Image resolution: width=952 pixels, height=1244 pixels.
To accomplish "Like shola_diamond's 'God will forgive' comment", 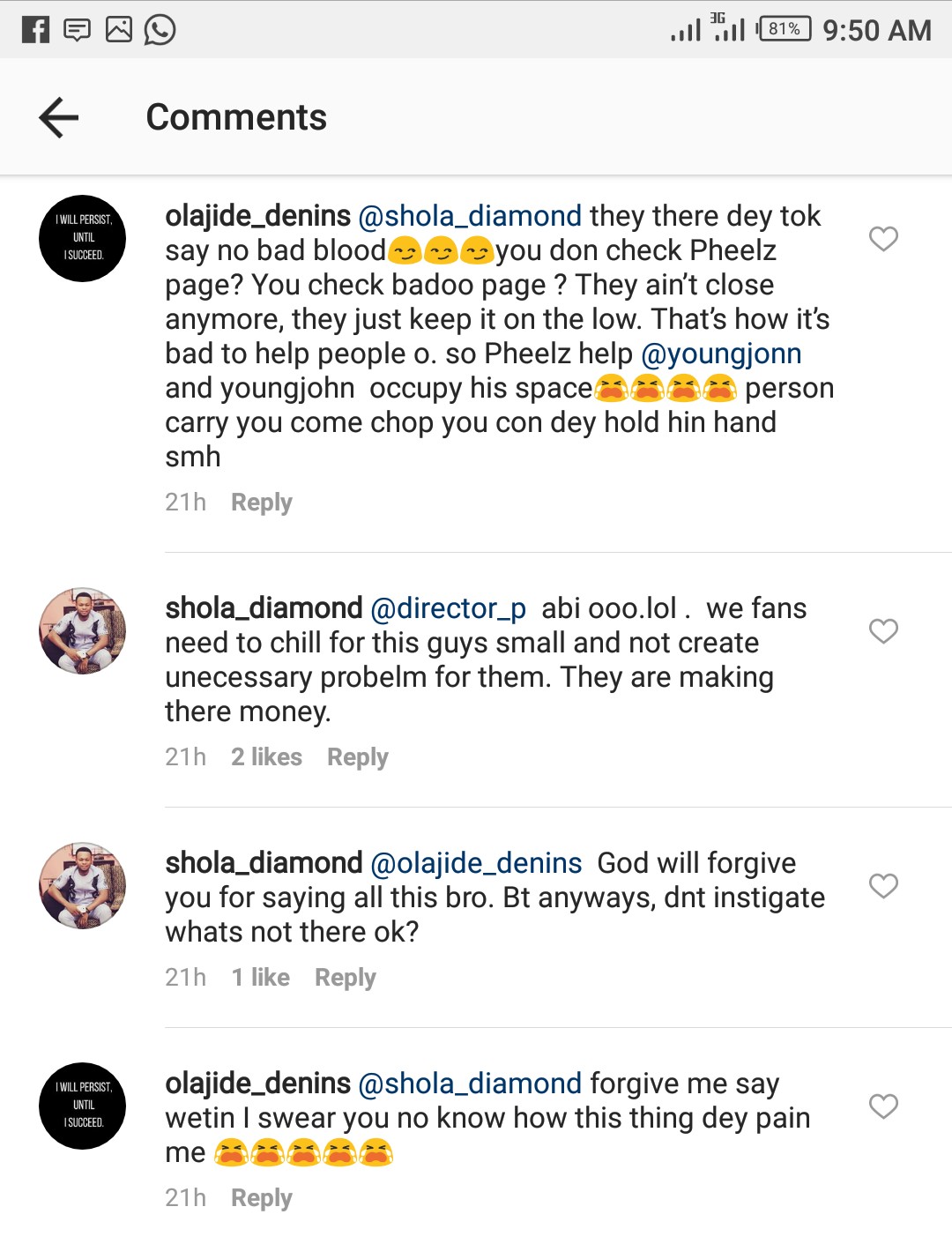I will [x=883, y=886].
